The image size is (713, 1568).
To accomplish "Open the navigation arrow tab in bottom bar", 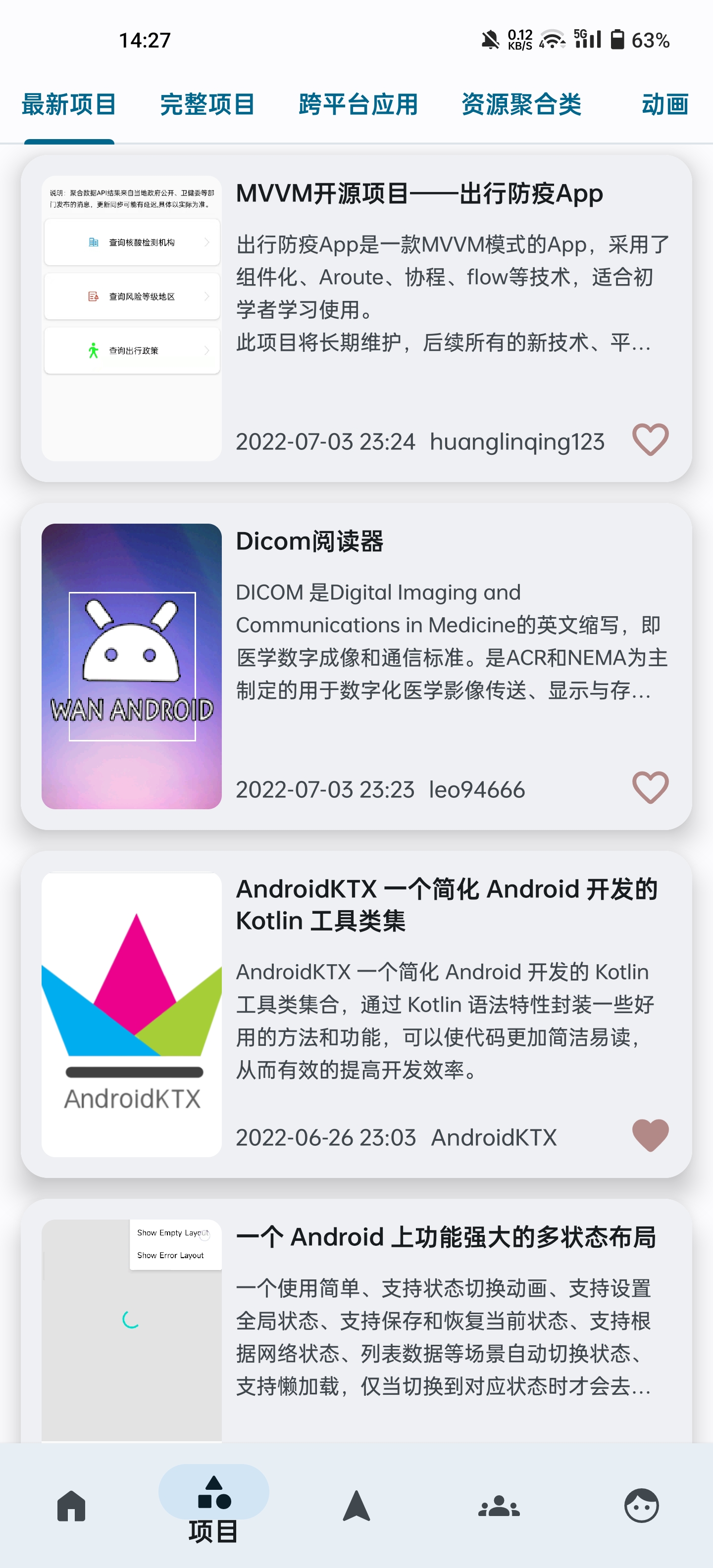I will coord(356,1506).
